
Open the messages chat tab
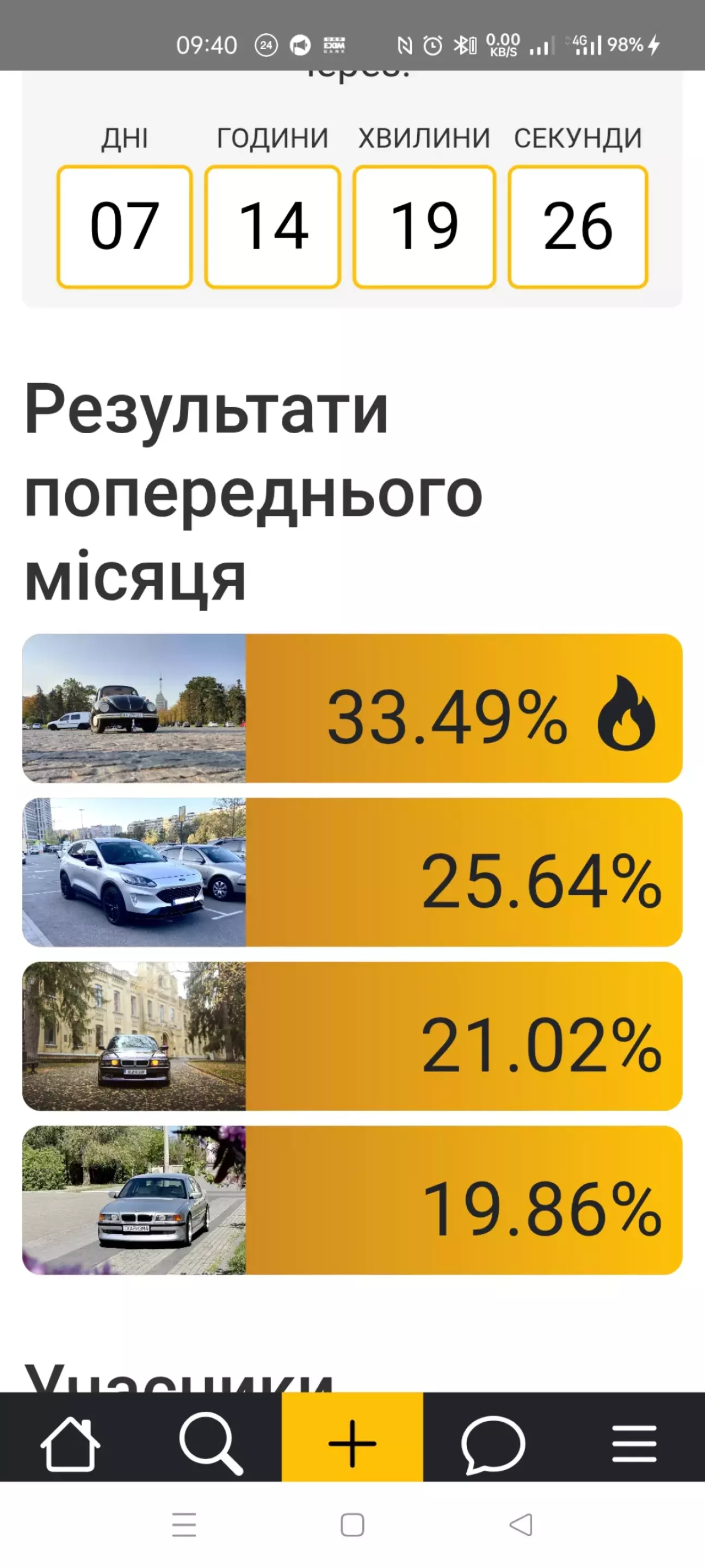coord(493,1443)
